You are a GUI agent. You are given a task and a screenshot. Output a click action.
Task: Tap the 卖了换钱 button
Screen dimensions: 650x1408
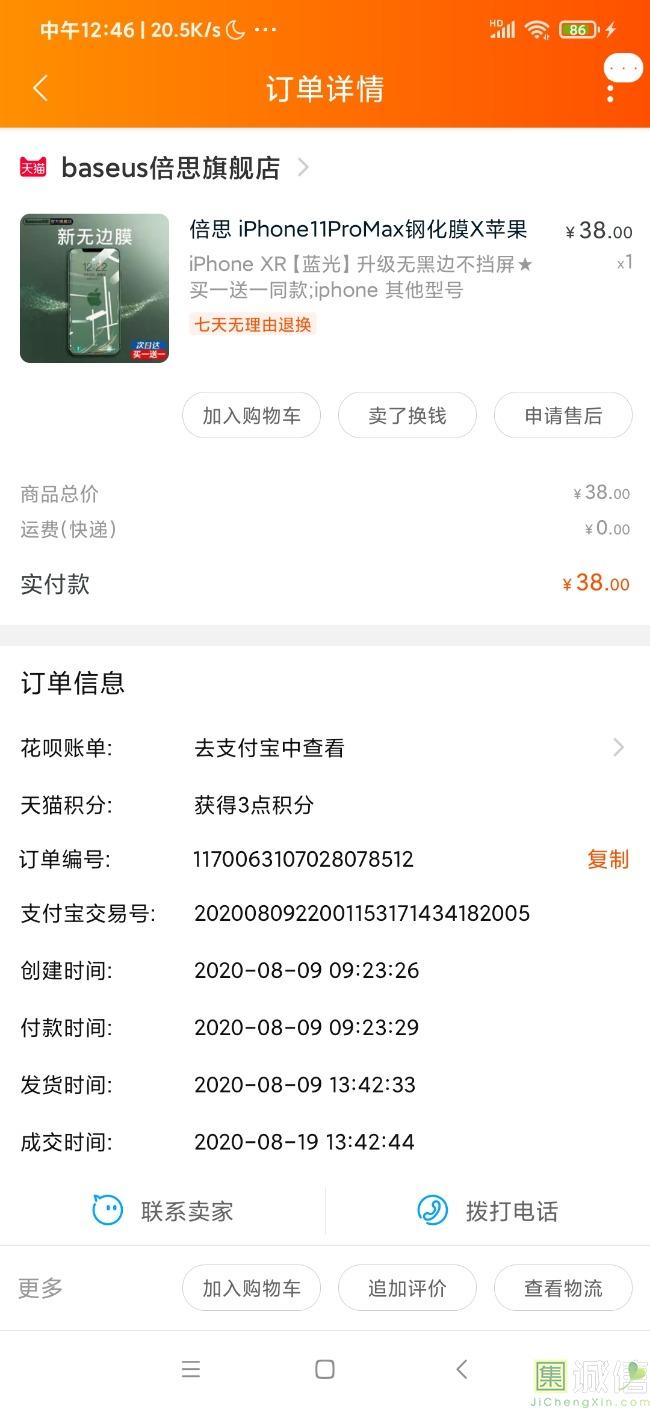[x=407, y=415]
